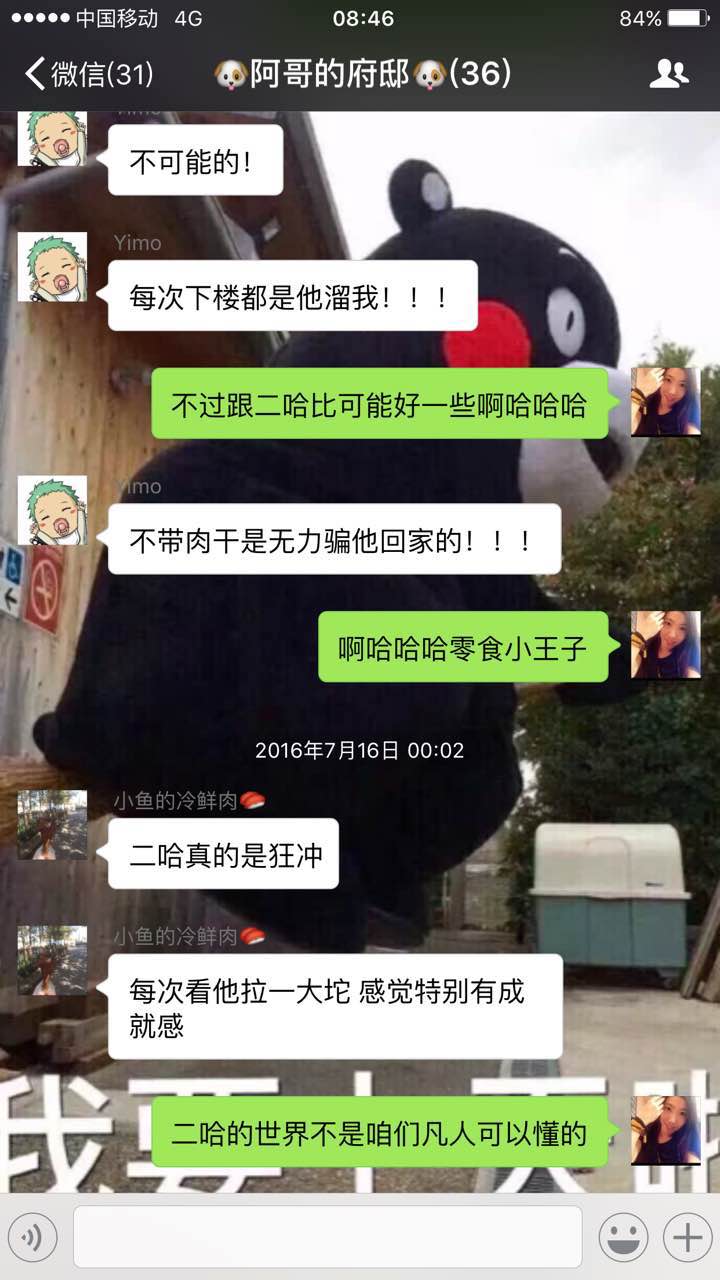Tap the message text input field
Viewport: 720px width, 1280px height.
(328, 1237)
